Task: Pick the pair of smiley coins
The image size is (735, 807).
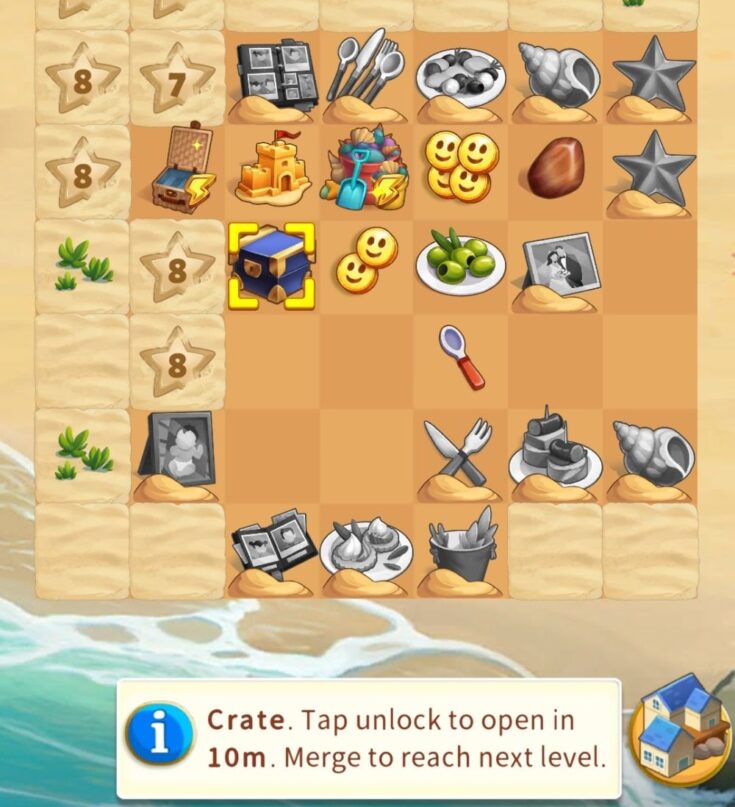Action: (x=365, y=259)
